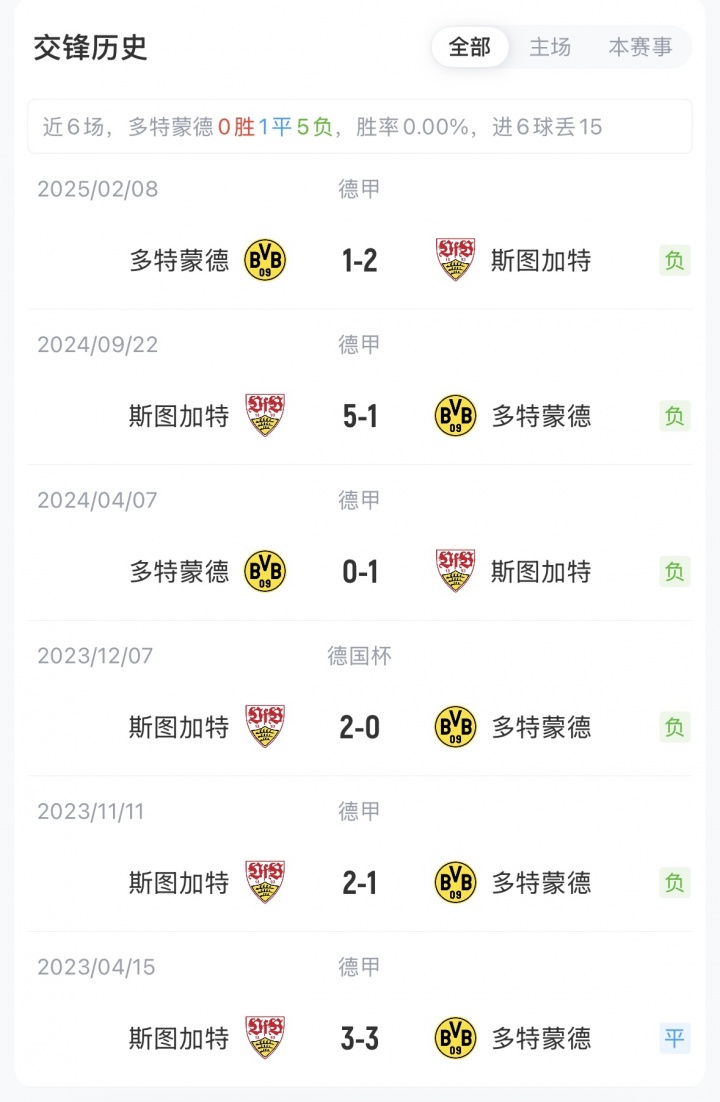Select the 全部 filter tab
The height and width of the screenshot is (1102, 720).
(x=470, y=47)
